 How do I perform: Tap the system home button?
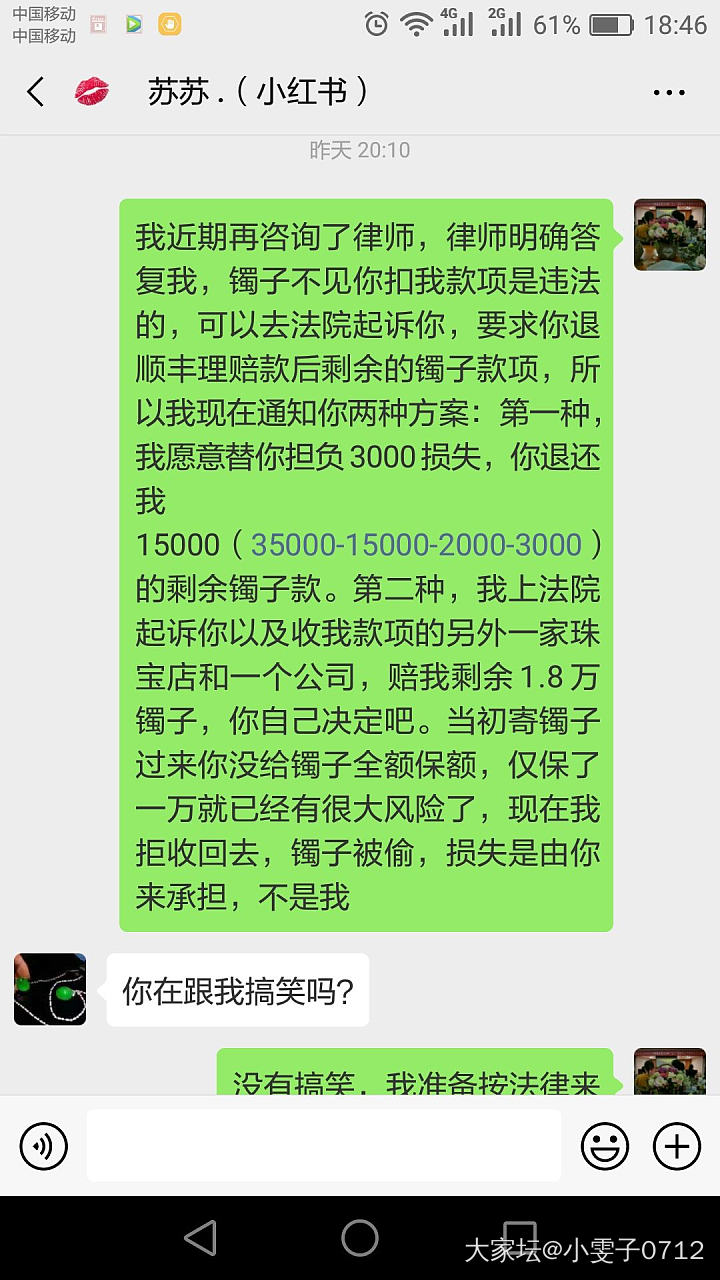click(x=360, y=1238)
